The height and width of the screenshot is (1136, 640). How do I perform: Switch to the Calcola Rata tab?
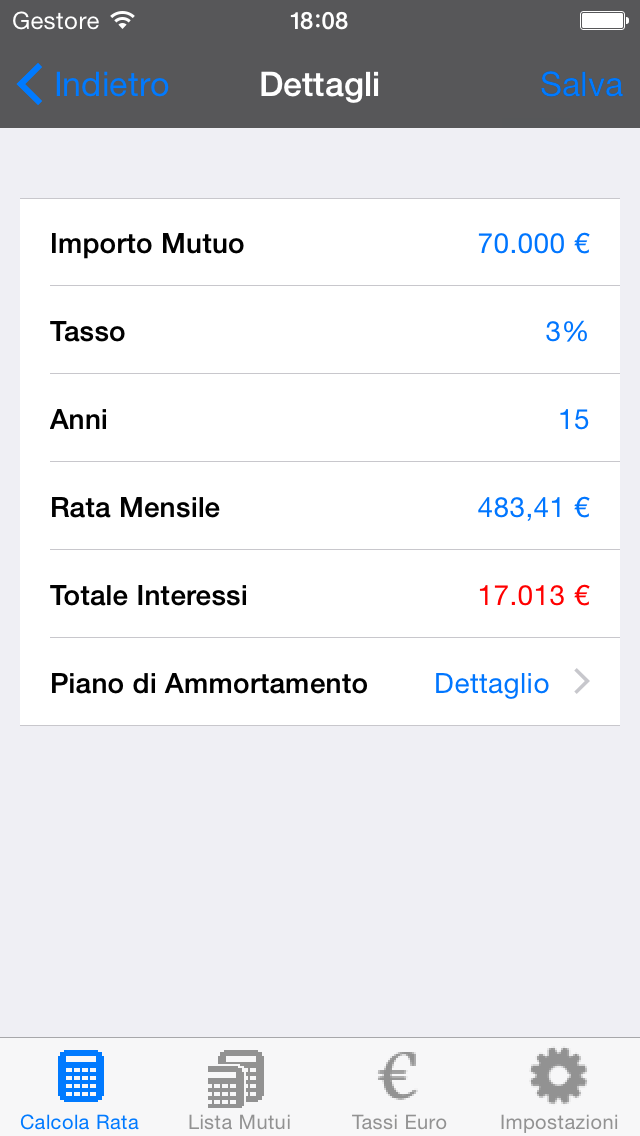[80, 1090]
